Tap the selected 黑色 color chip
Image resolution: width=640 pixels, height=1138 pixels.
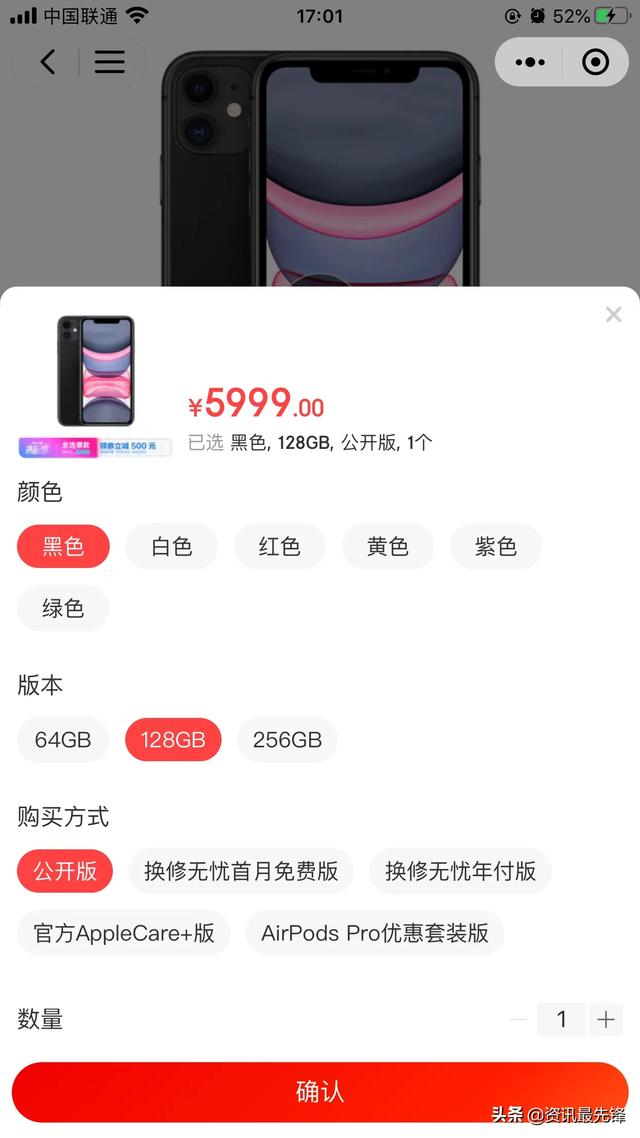(x=63, y=546)
